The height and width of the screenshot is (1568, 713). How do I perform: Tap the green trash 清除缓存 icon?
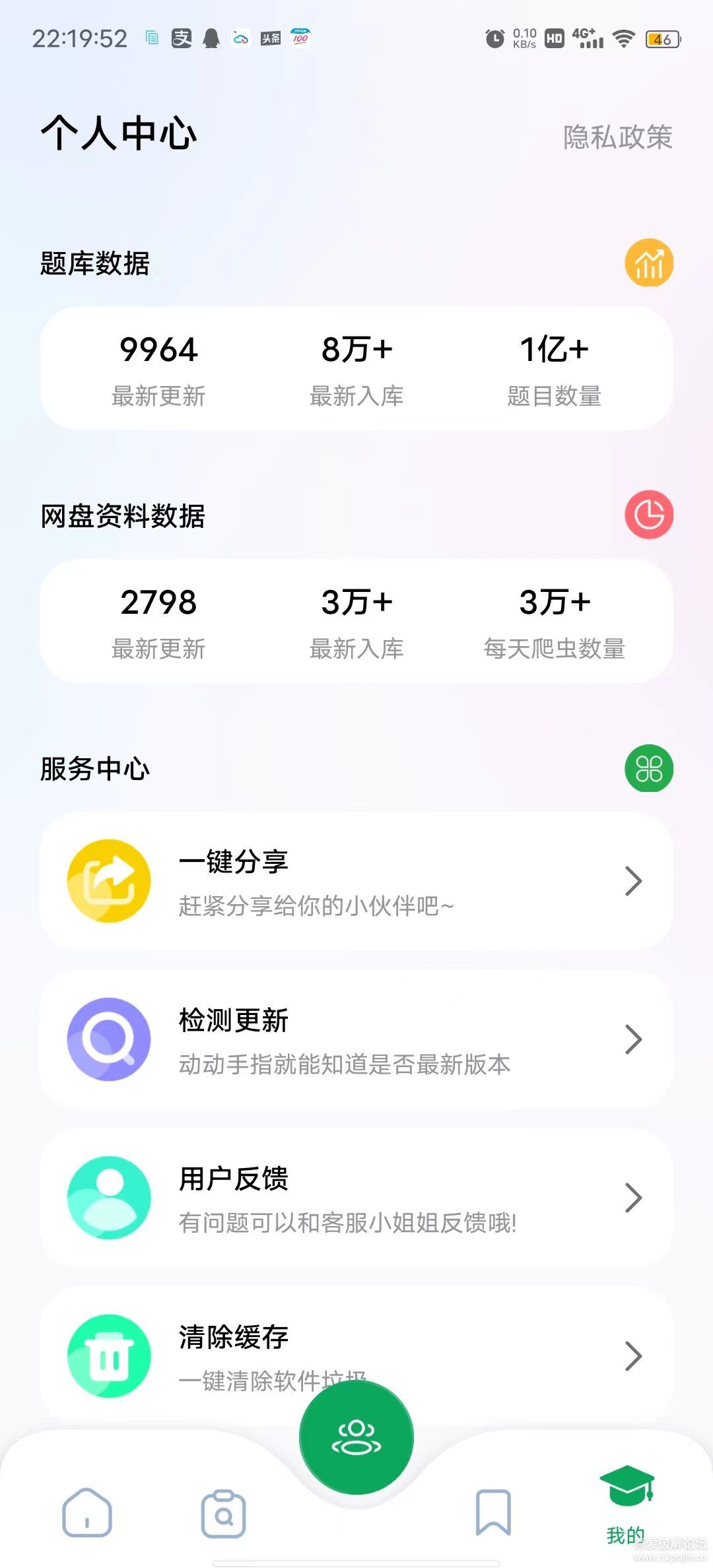point(110,1354)
